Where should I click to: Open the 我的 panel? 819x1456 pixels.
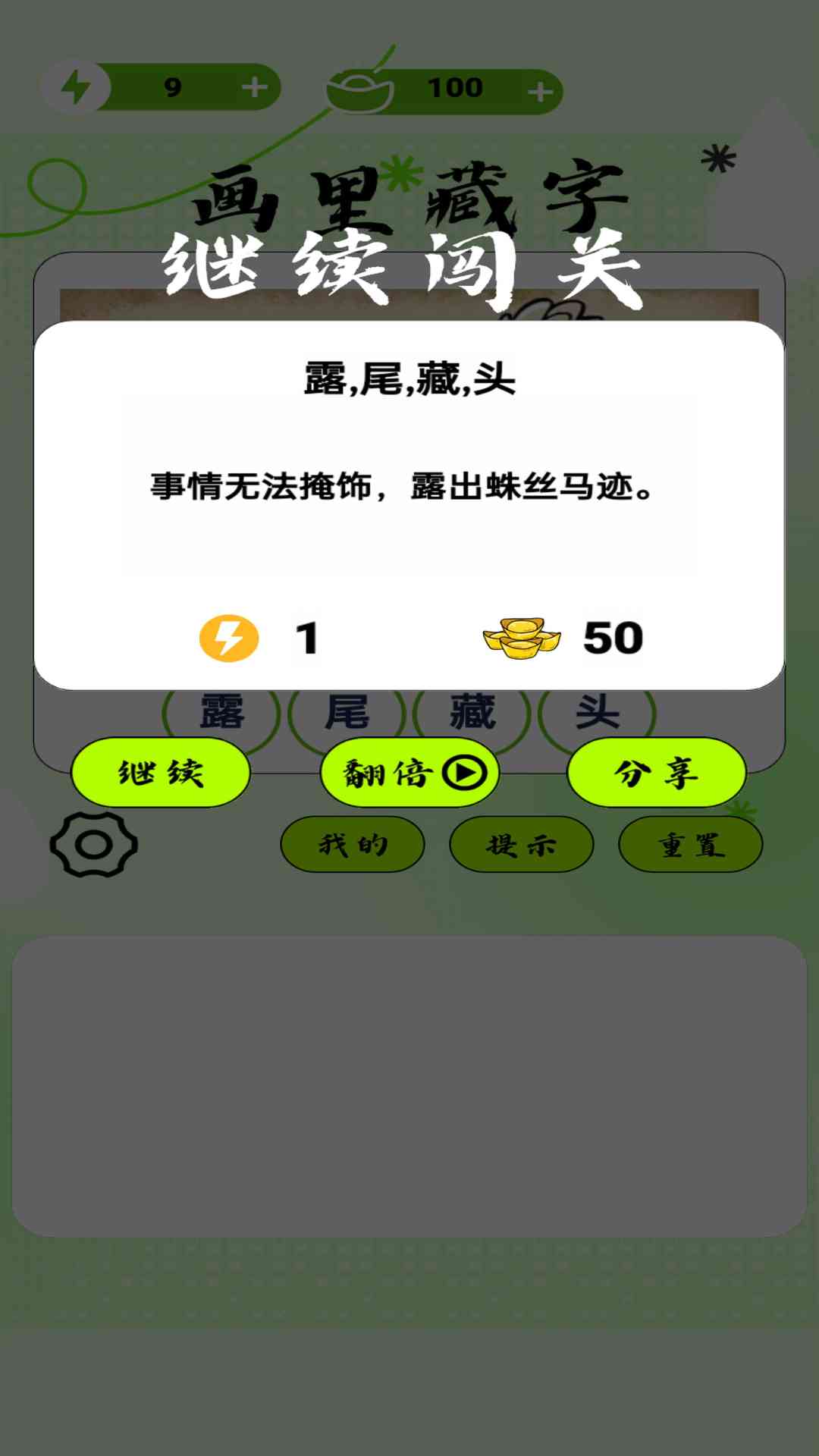point(353,844)
